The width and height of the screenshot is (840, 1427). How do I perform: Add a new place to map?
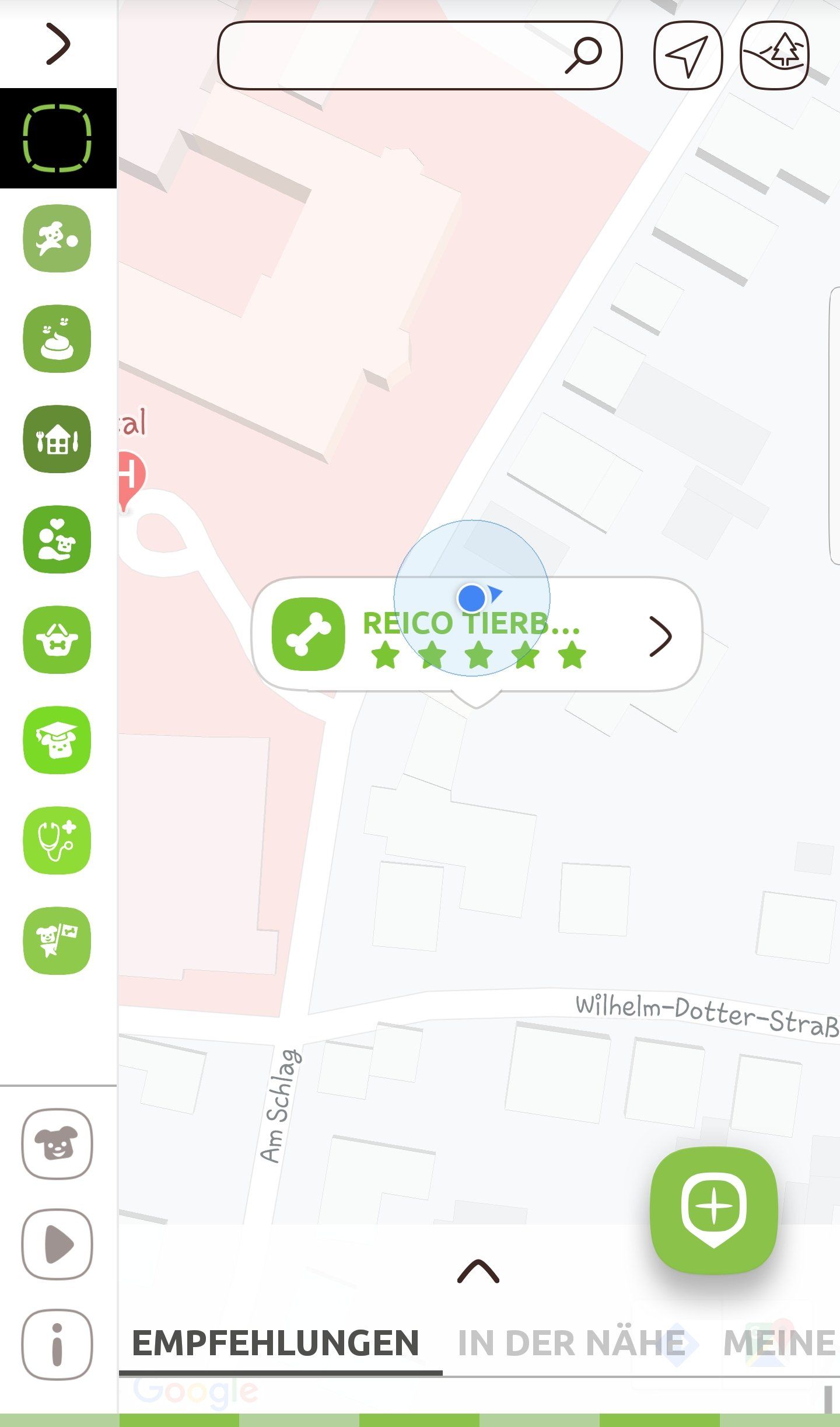click(x=713, y=1209)
